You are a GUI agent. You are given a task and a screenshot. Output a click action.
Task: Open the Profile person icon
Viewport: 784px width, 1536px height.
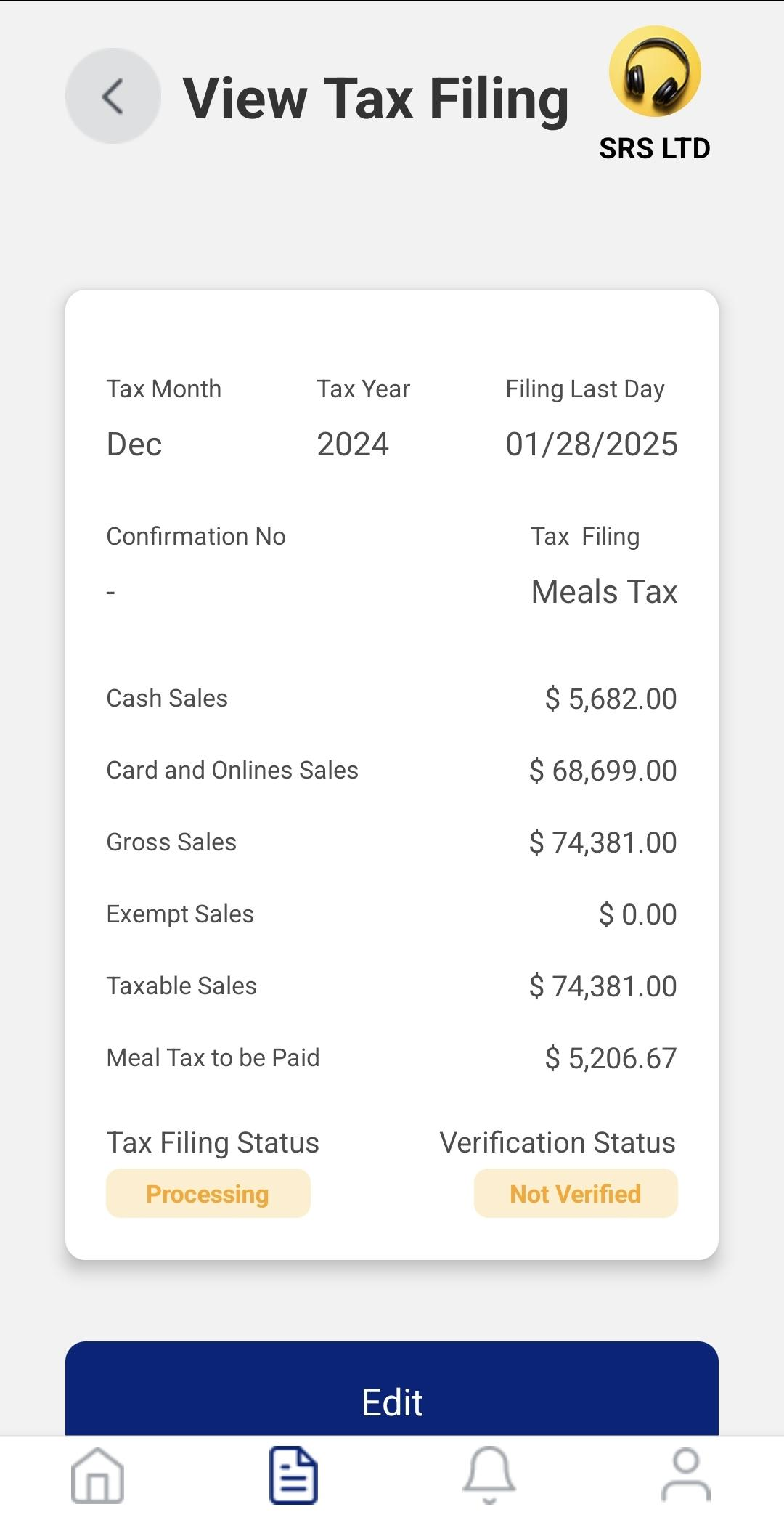click(686, 1476)
